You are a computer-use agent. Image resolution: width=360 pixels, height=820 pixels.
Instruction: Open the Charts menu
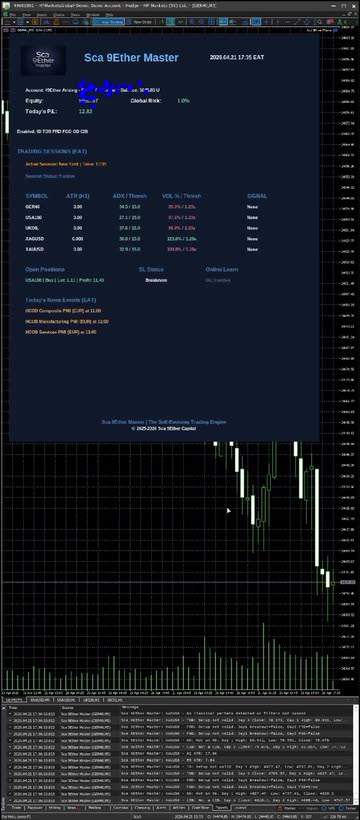57,15
